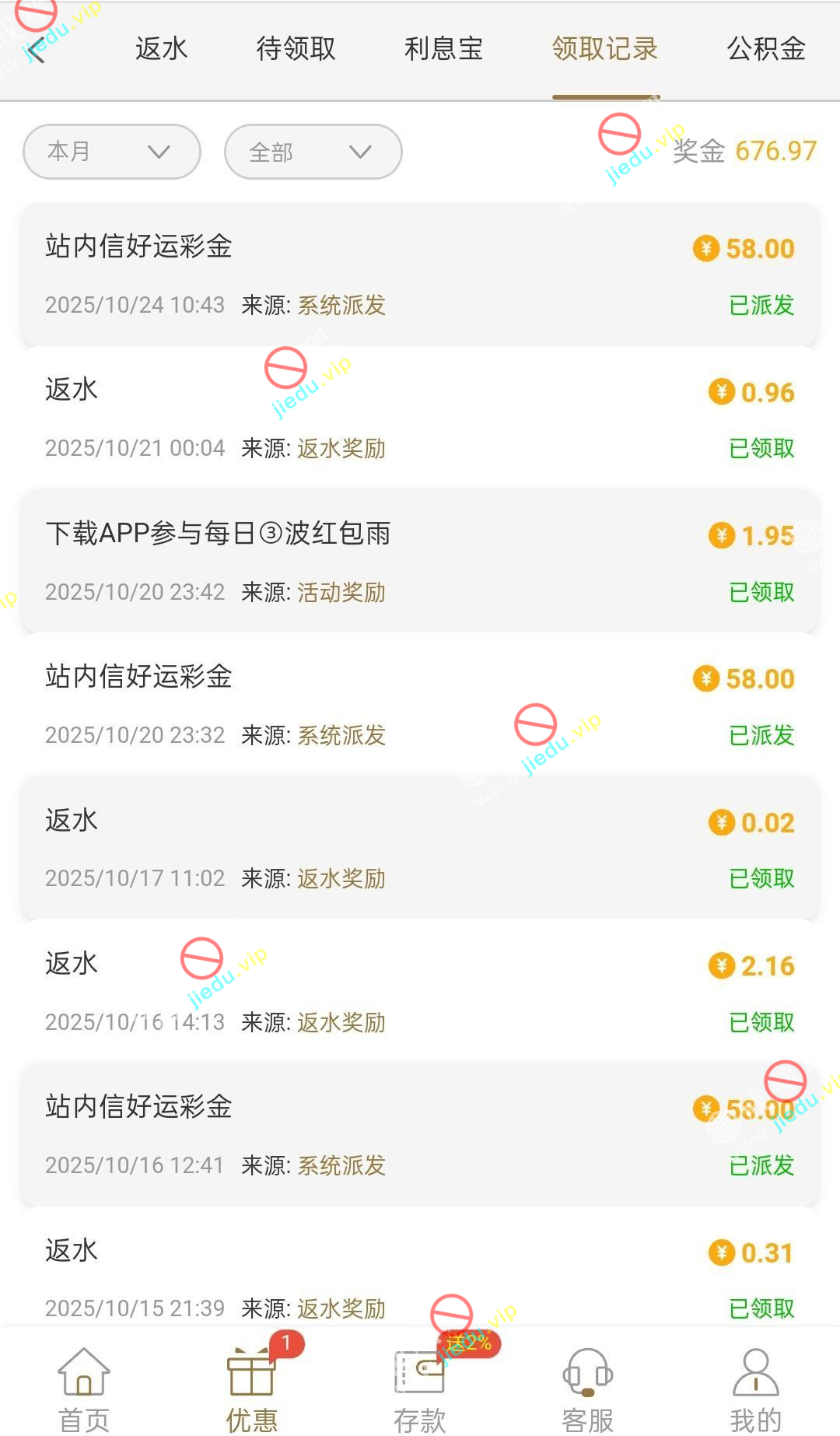Viewport: 840px width, 1436px height.
Task: Open the 公积金 tab
Action: tap(766, 49)
